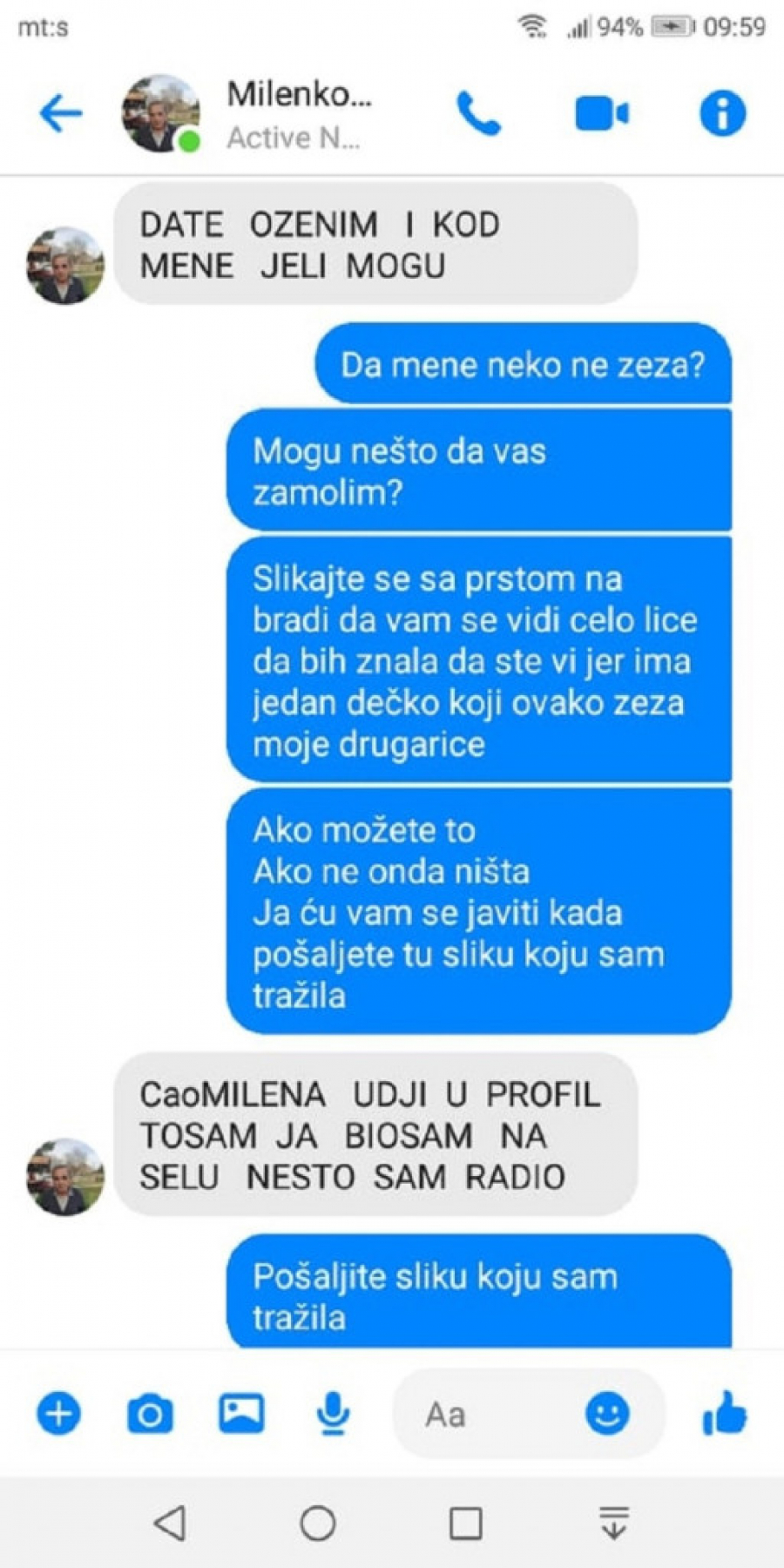Viewport: 784px width, 1568px height.
Task: Start a voice call with Milenko
Action: pyautogui.click(x=478, y=114)
